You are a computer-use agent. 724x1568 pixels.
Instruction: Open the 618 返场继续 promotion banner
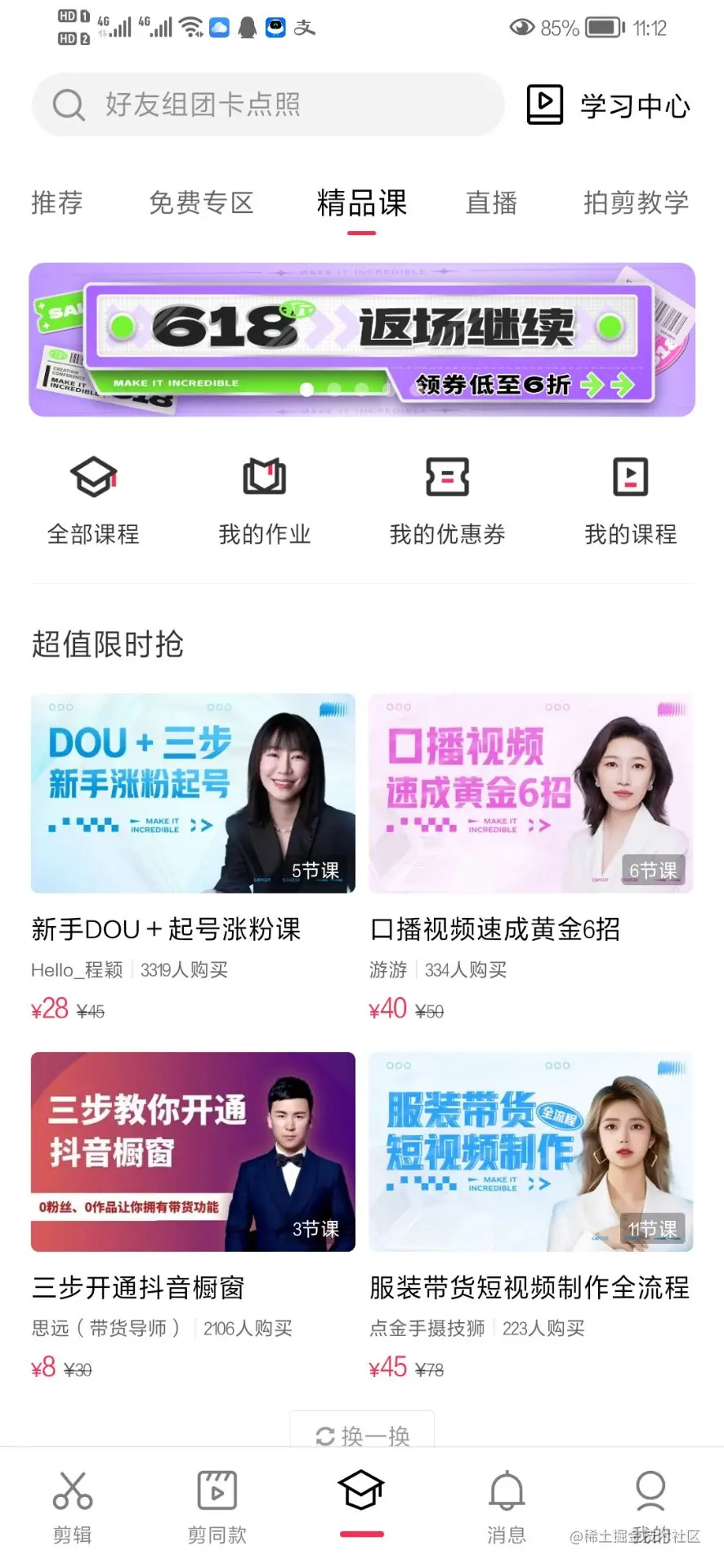(362, 338)
